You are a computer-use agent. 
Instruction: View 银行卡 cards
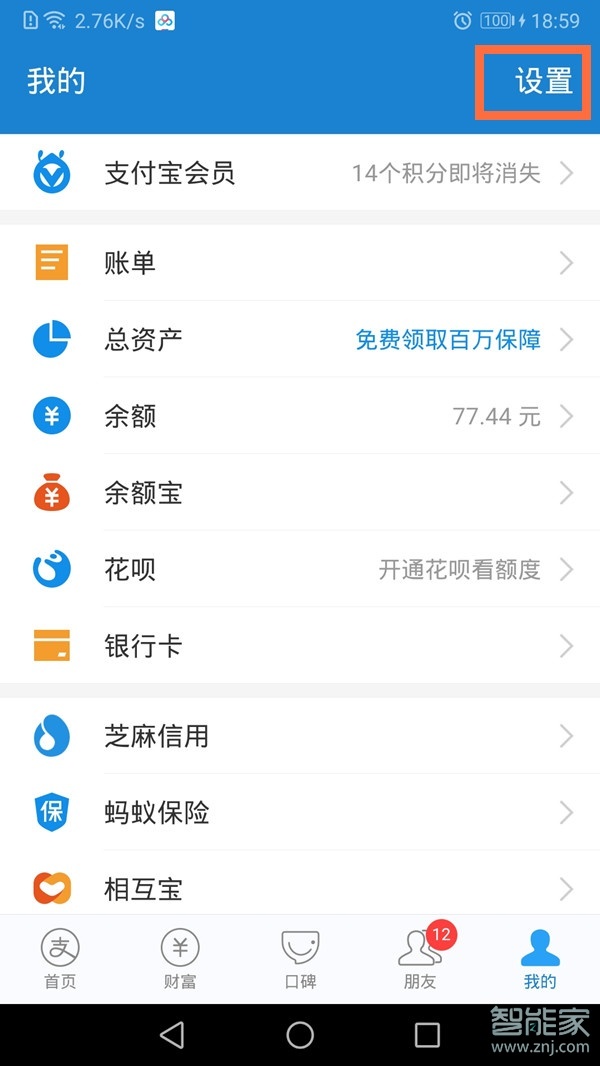click(x=300, y=646)
